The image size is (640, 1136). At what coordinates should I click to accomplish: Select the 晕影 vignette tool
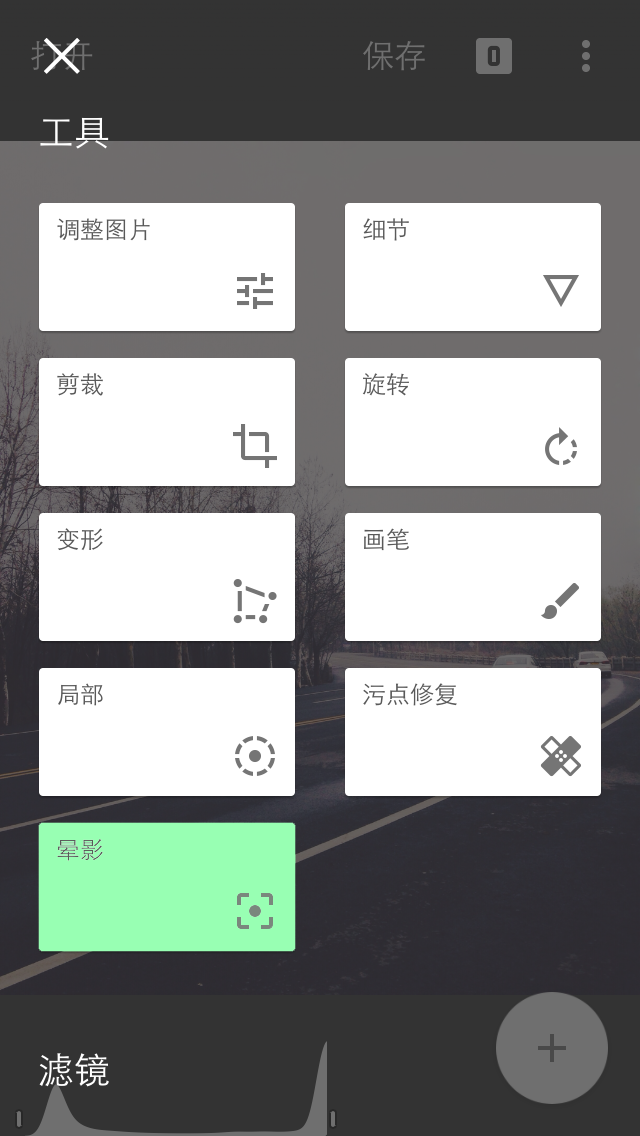(167, 887)
